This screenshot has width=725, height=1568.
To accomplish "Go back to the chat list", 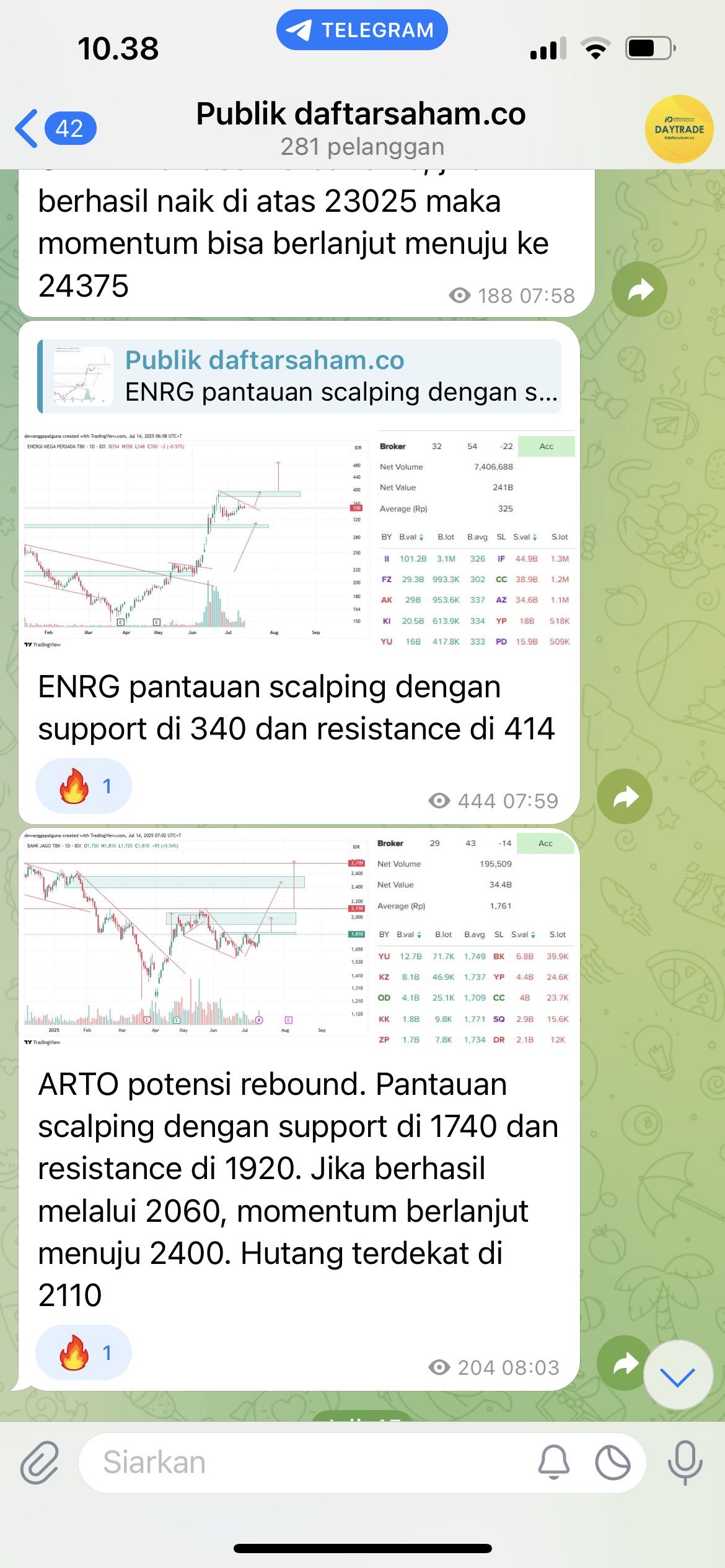I will click(55, 129).
